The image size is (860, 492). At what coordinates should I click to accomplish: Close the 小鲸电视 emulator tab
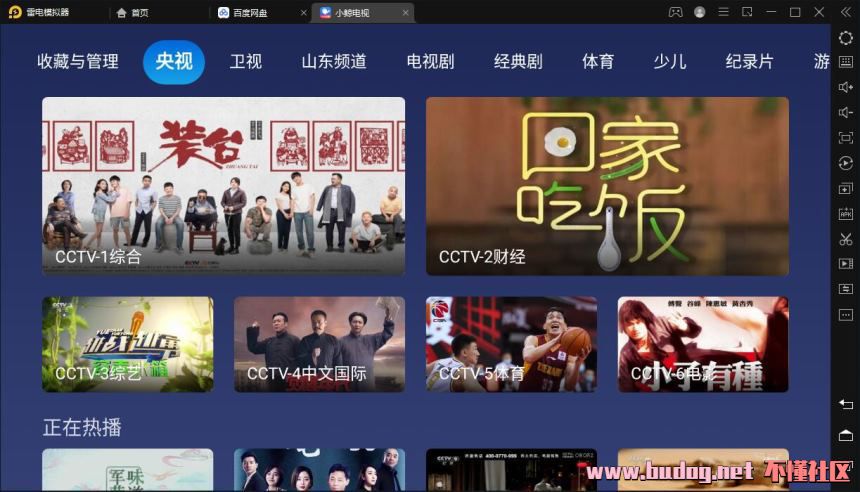(x=405, y=13)
